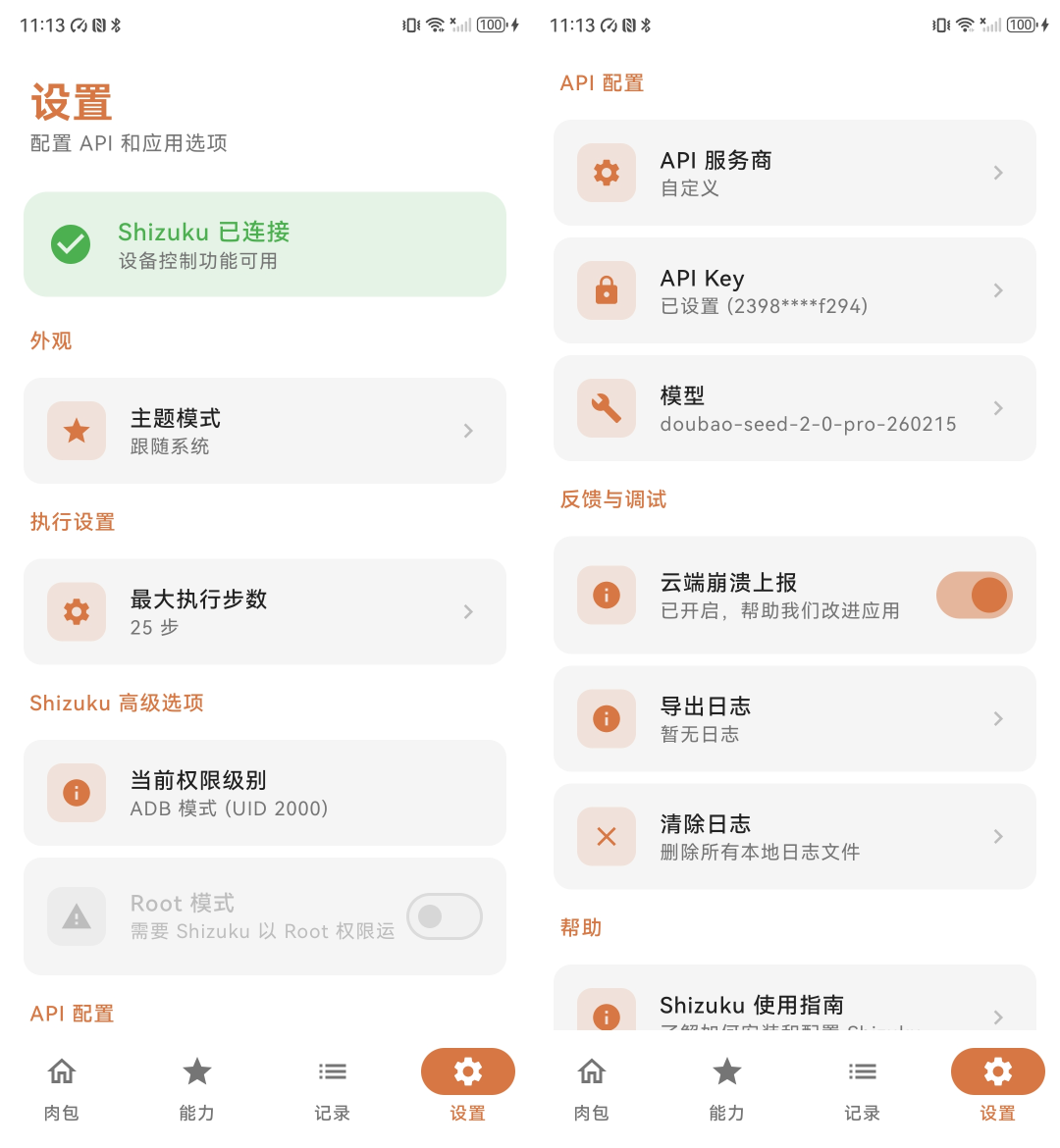Open the 主题模式 theme setting

point(265,431)
